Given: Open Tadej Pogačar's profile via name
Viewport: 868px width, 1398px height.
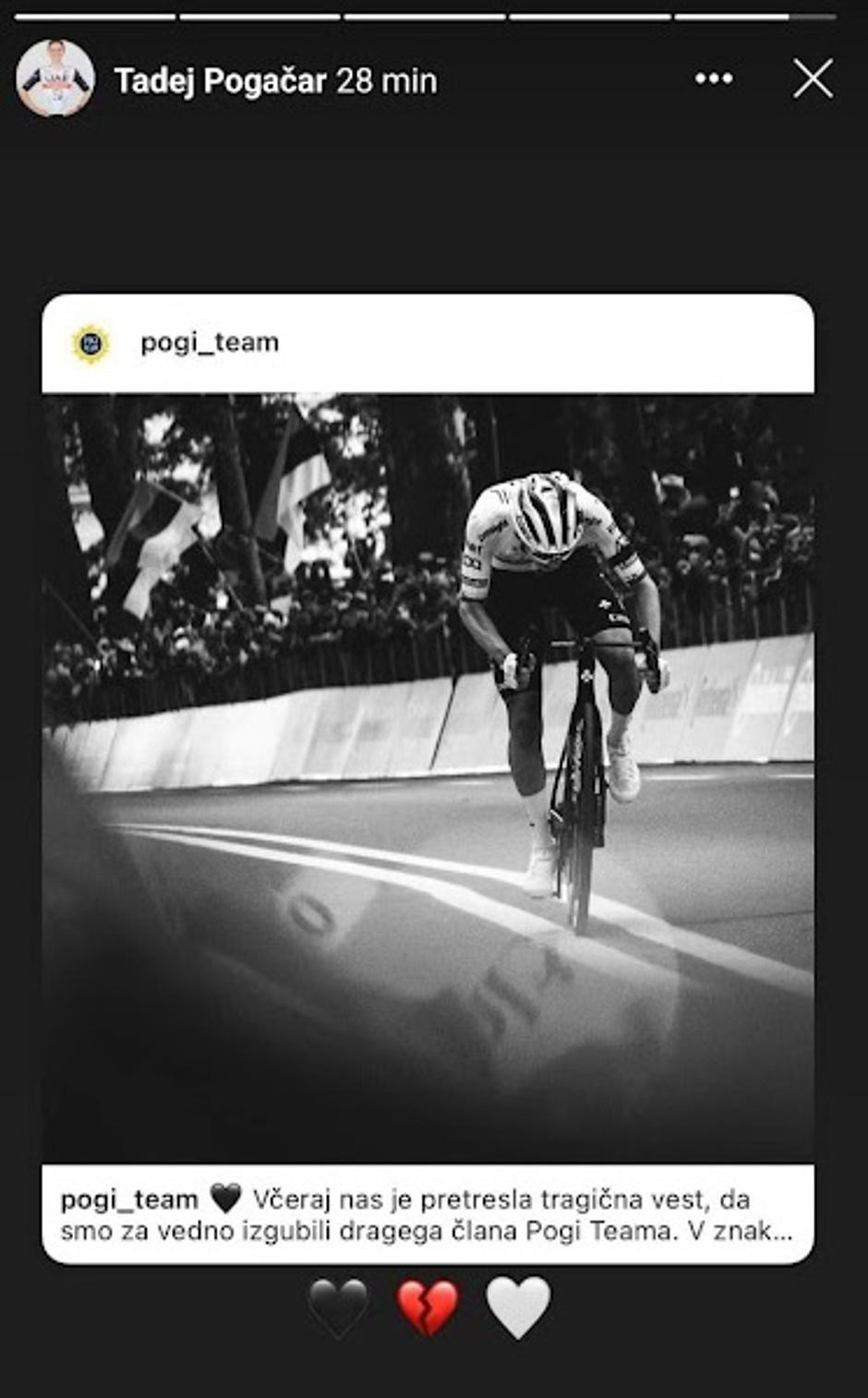Looking at the screenshot, I should point(220,81).
